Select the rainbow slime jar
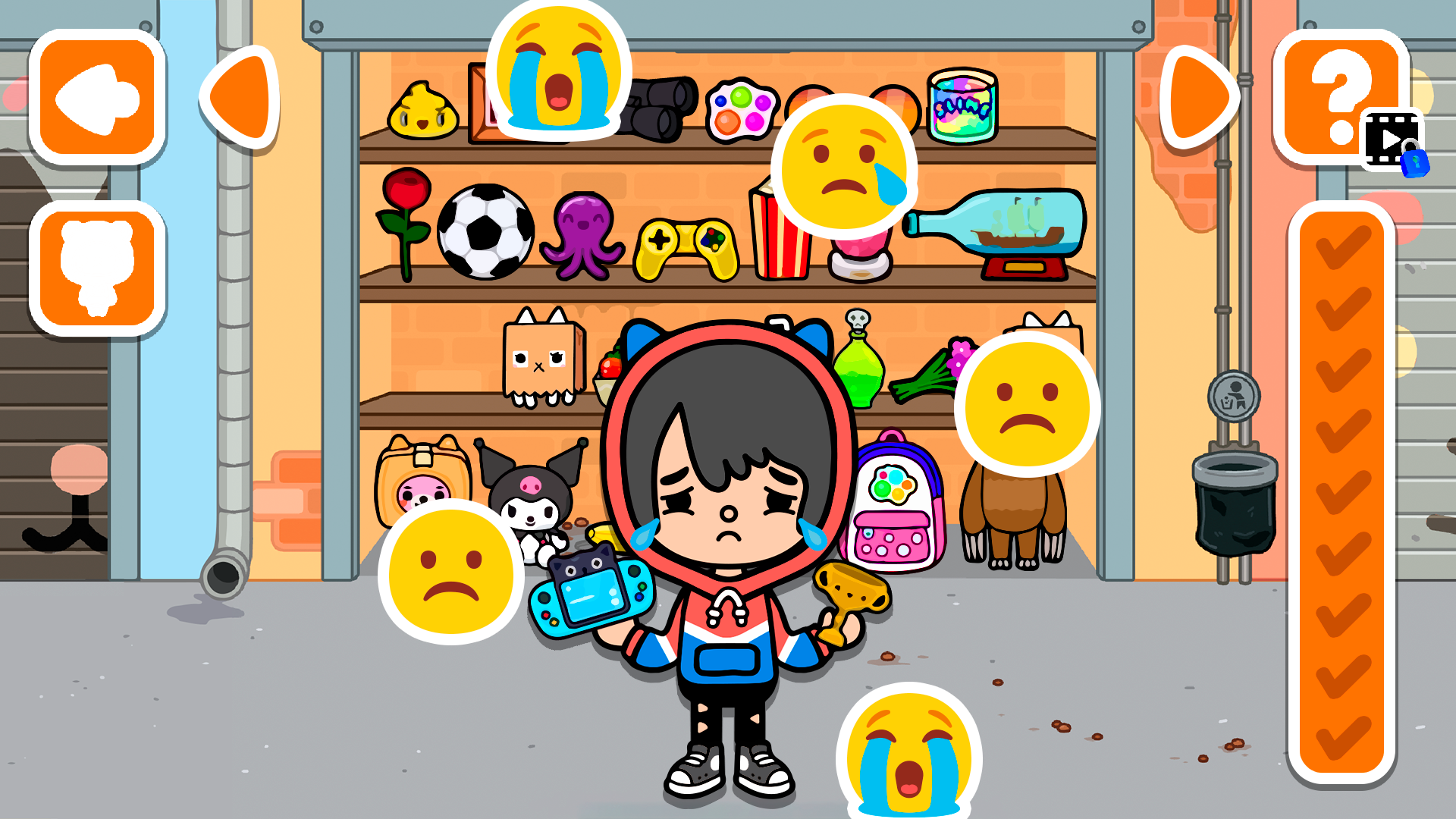Image resolution: width=1456 pixels, height=819 pixels. click(x=962, y=106)
